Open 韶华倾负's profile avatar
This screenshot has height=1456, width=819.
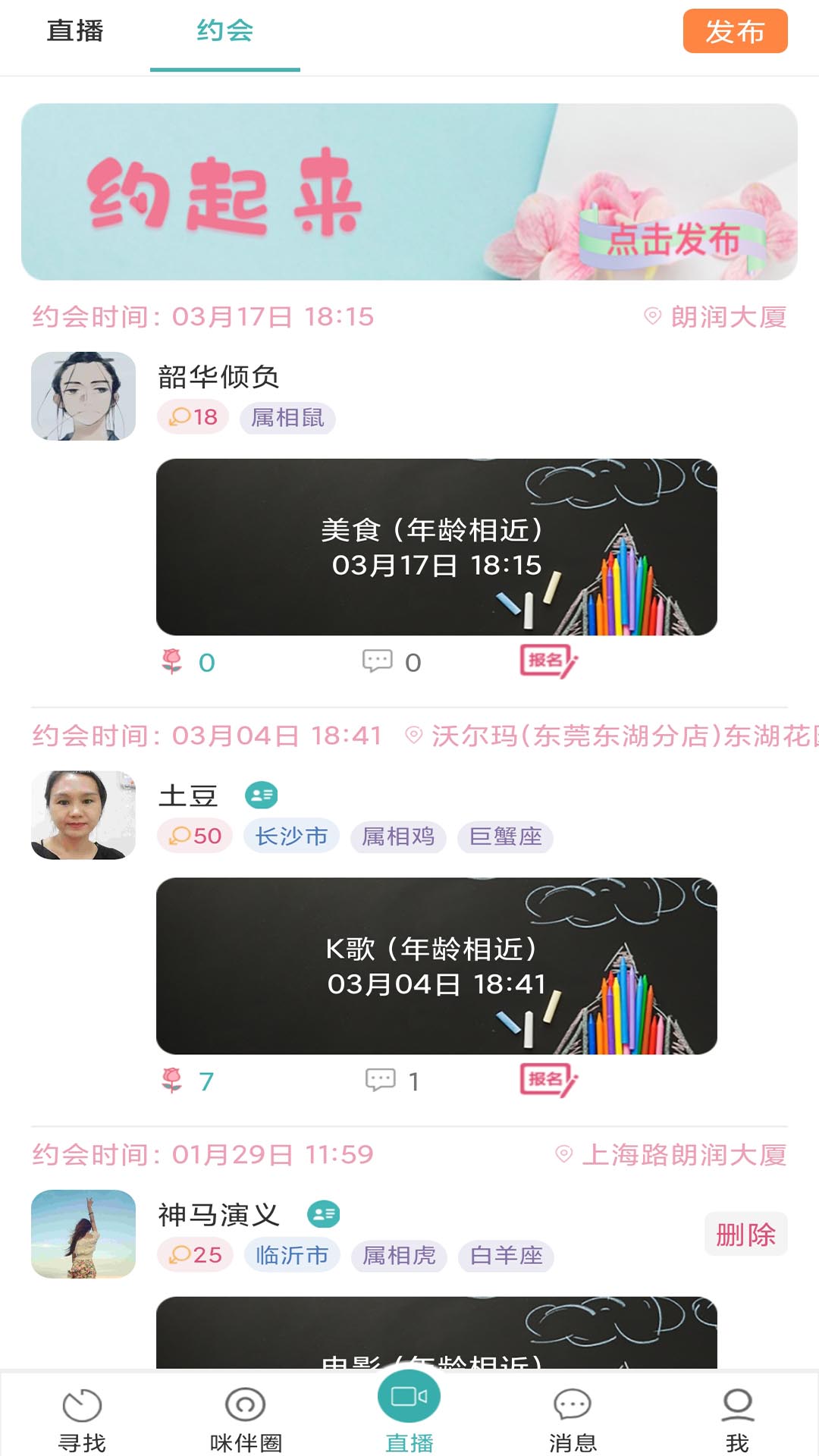point(83,396)
